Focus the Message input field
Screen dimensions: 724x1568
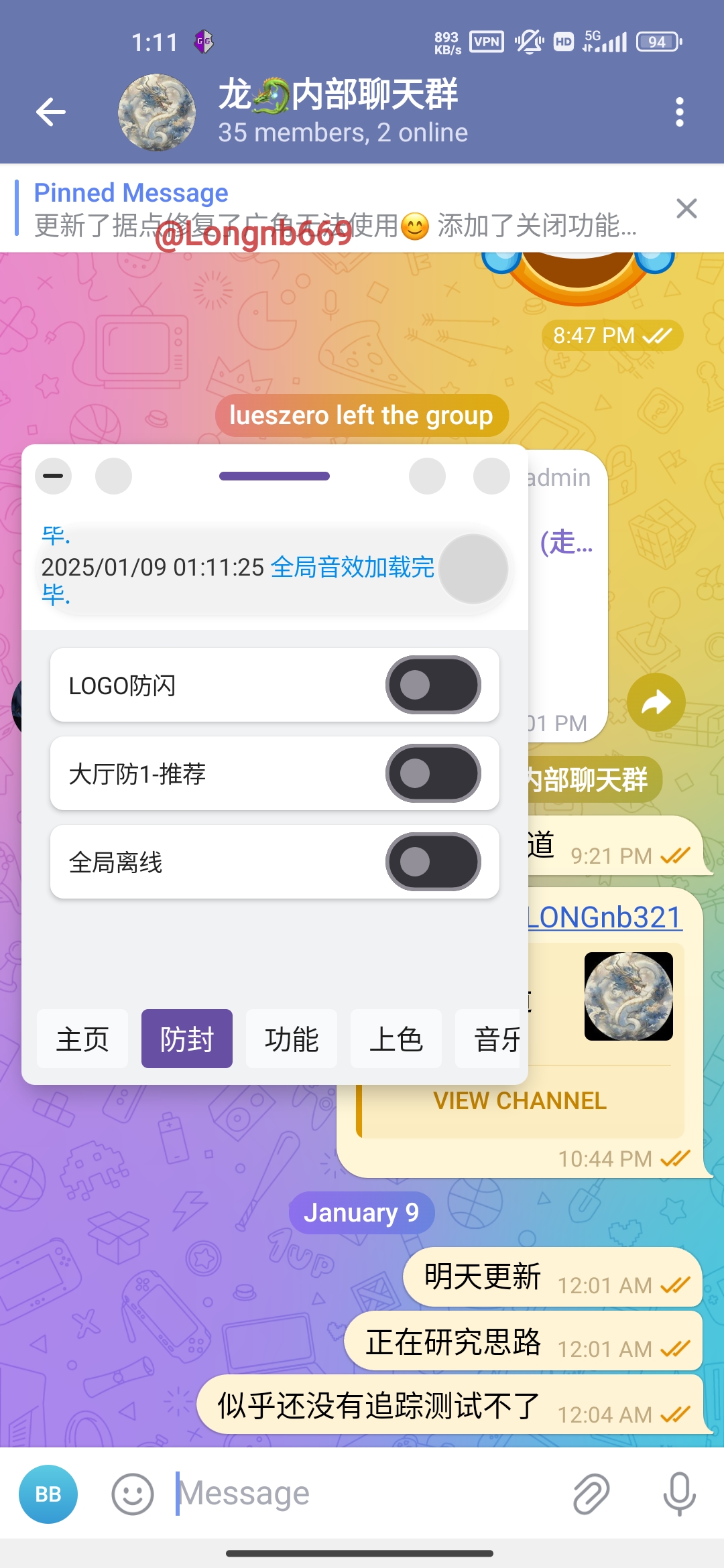pos(362,1494)
